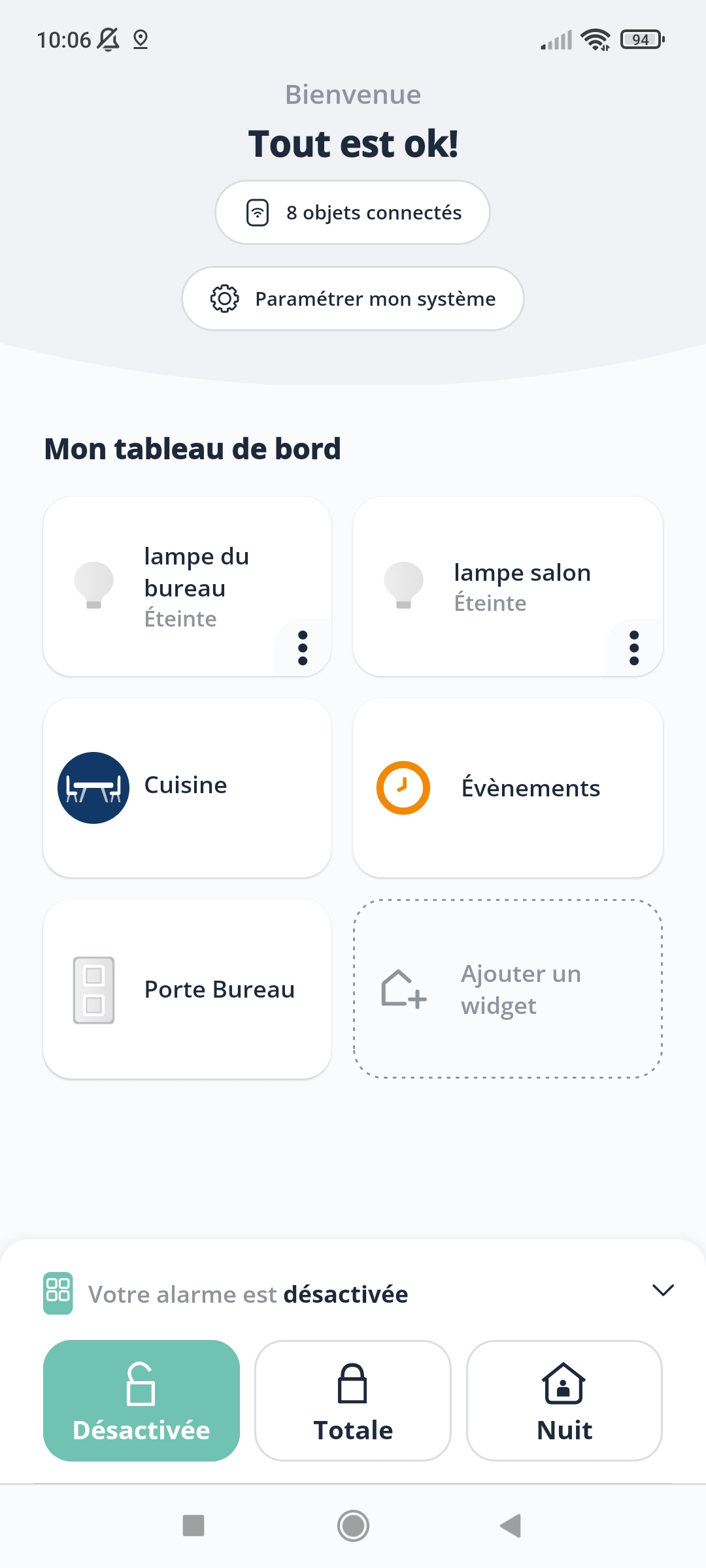This screenshot has width=706, height=1568.
Task: Open the 8 objets connectés list
Action: click(352, 212)
